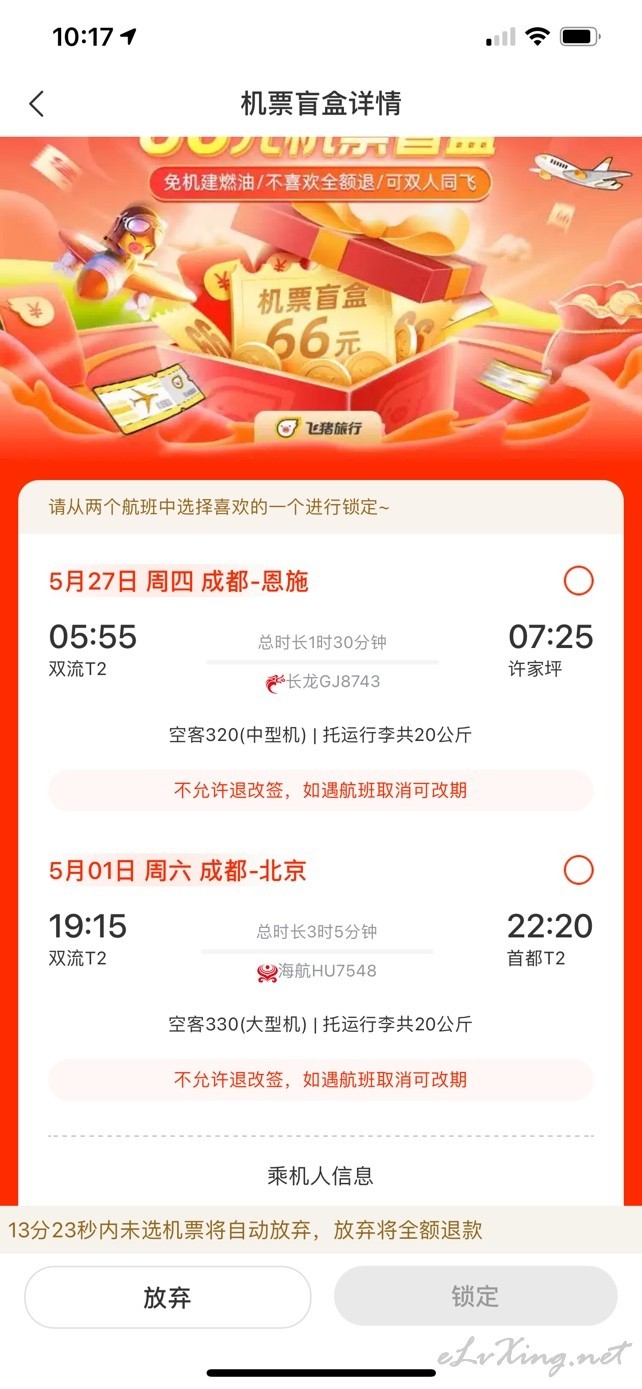Go back from 机票盲盒详情 page

[x=37, y=103]
